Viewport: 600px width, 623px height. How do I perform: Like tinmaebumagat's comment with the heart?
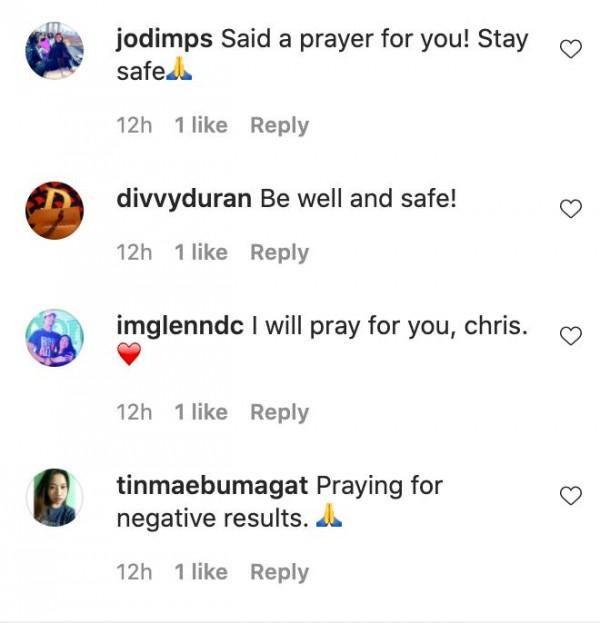[x=570, y=496]
